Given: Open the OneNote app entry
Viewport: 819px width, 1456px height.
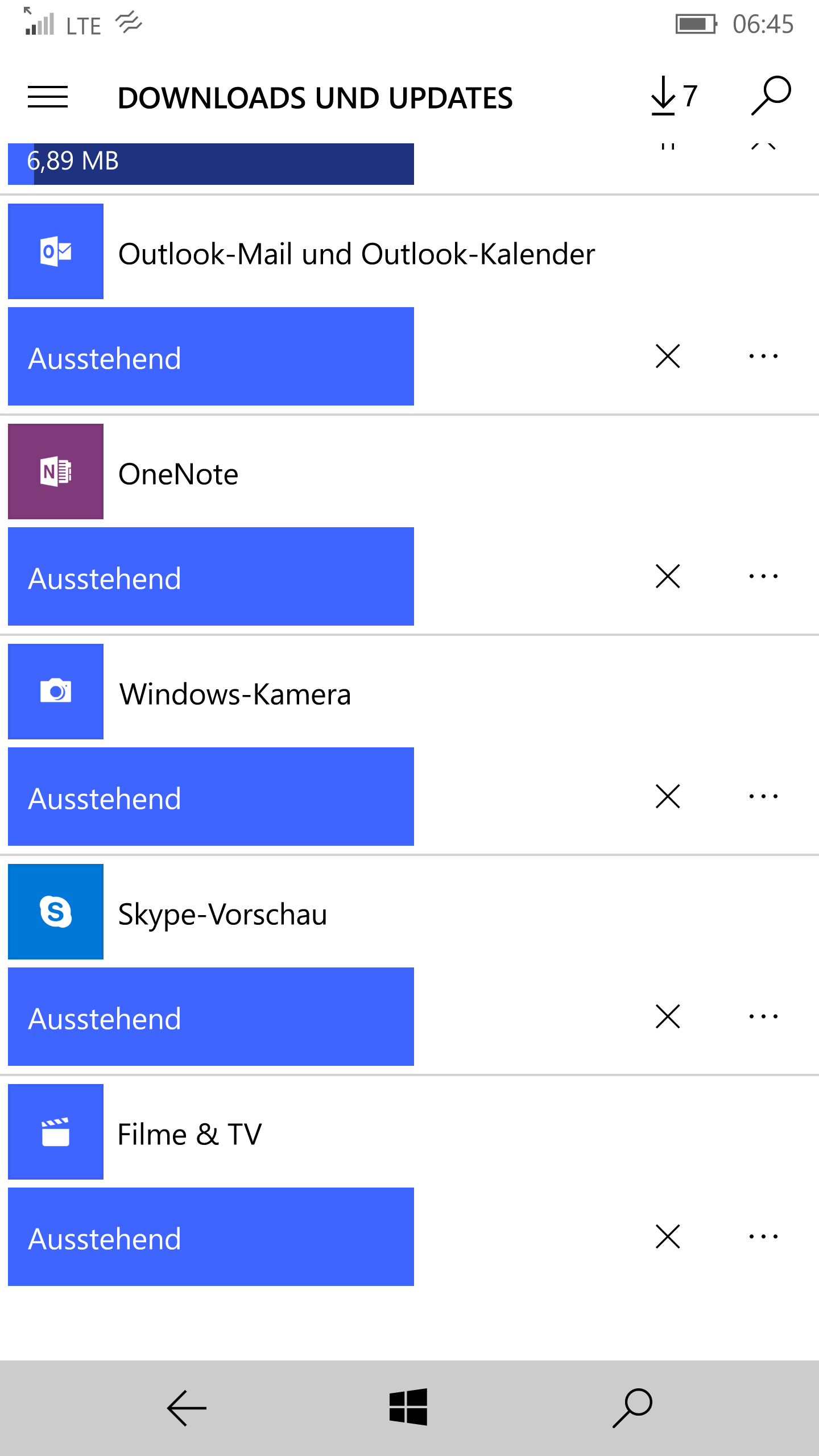Looking at the screenshot, I should [178, 474].
